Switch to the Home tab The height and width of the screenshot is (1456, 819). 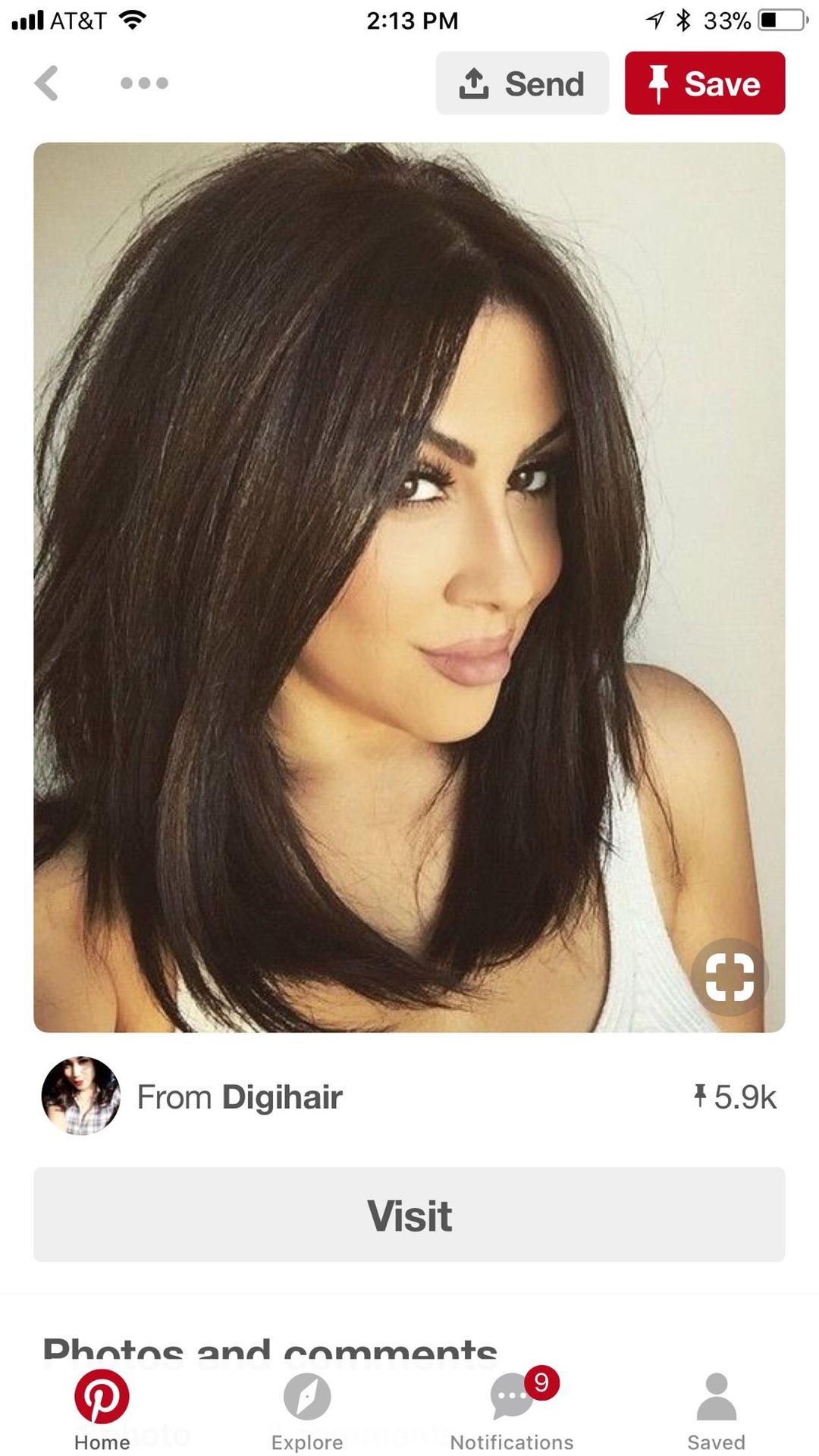point(102,1410)
